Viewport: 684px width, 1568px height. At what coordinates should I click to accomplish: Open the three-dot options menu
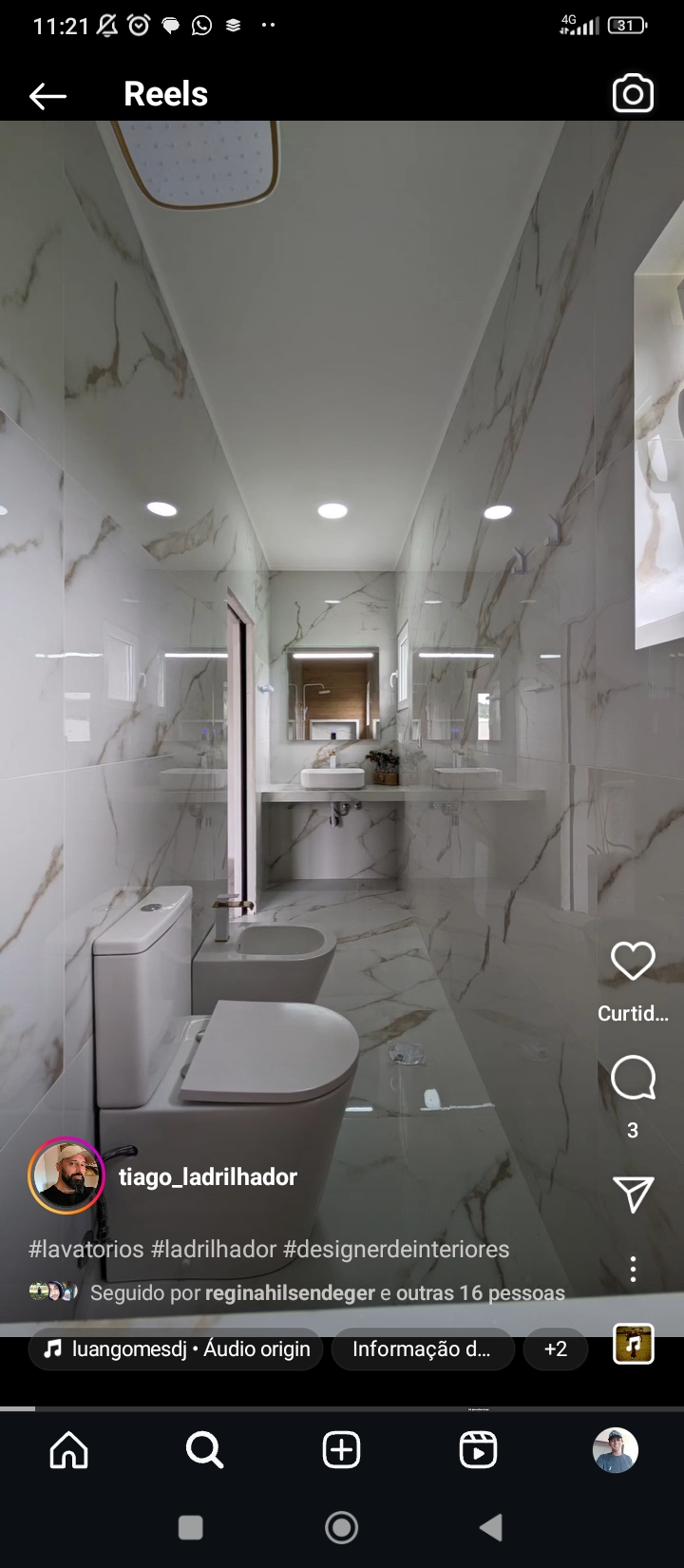click(633, 1269)
